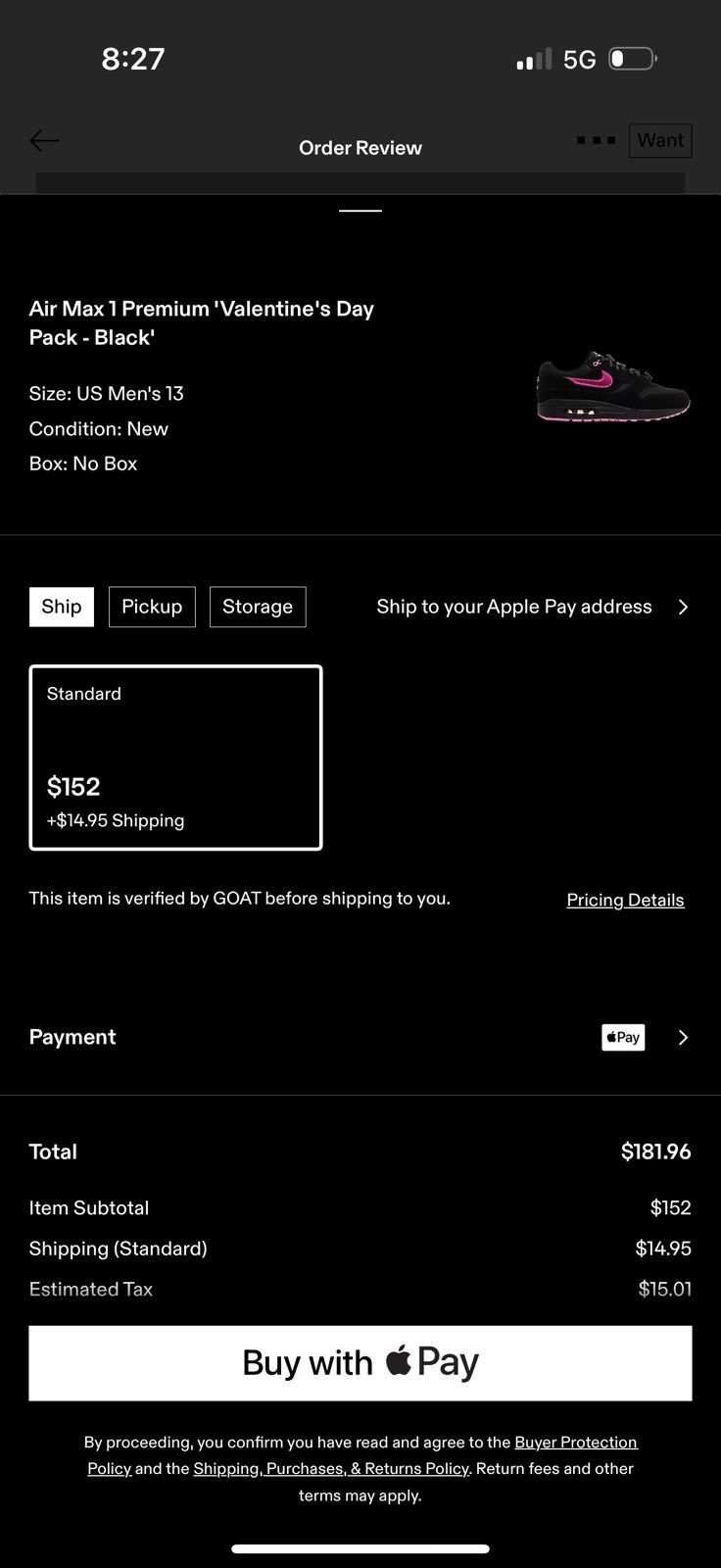Open Ship to your Apple Pay address
This screenshot has width=721, height=1568.
[x=533, y=607]
